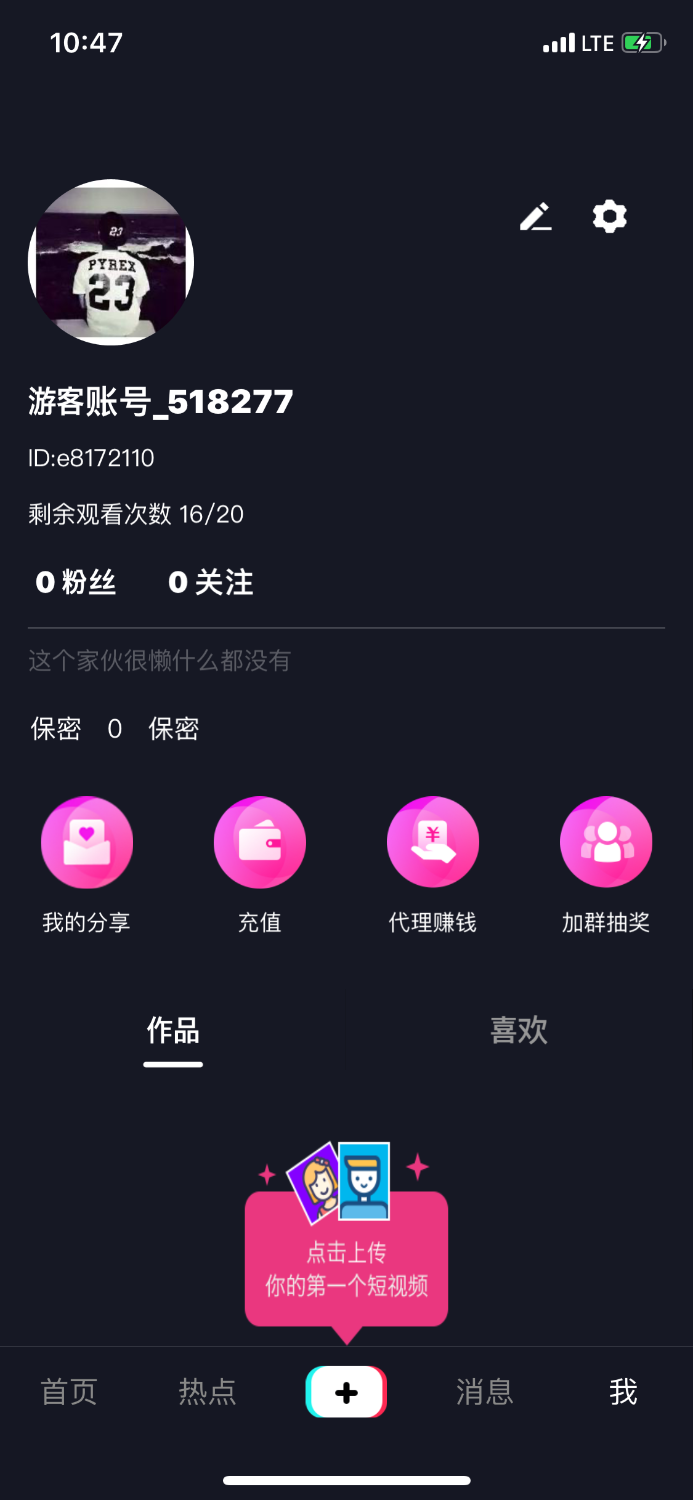Image resolution: width=693 pixels, height=1500 pixels.
Task: Open 我的分享 (My Shares)
Action: point(87,843)
